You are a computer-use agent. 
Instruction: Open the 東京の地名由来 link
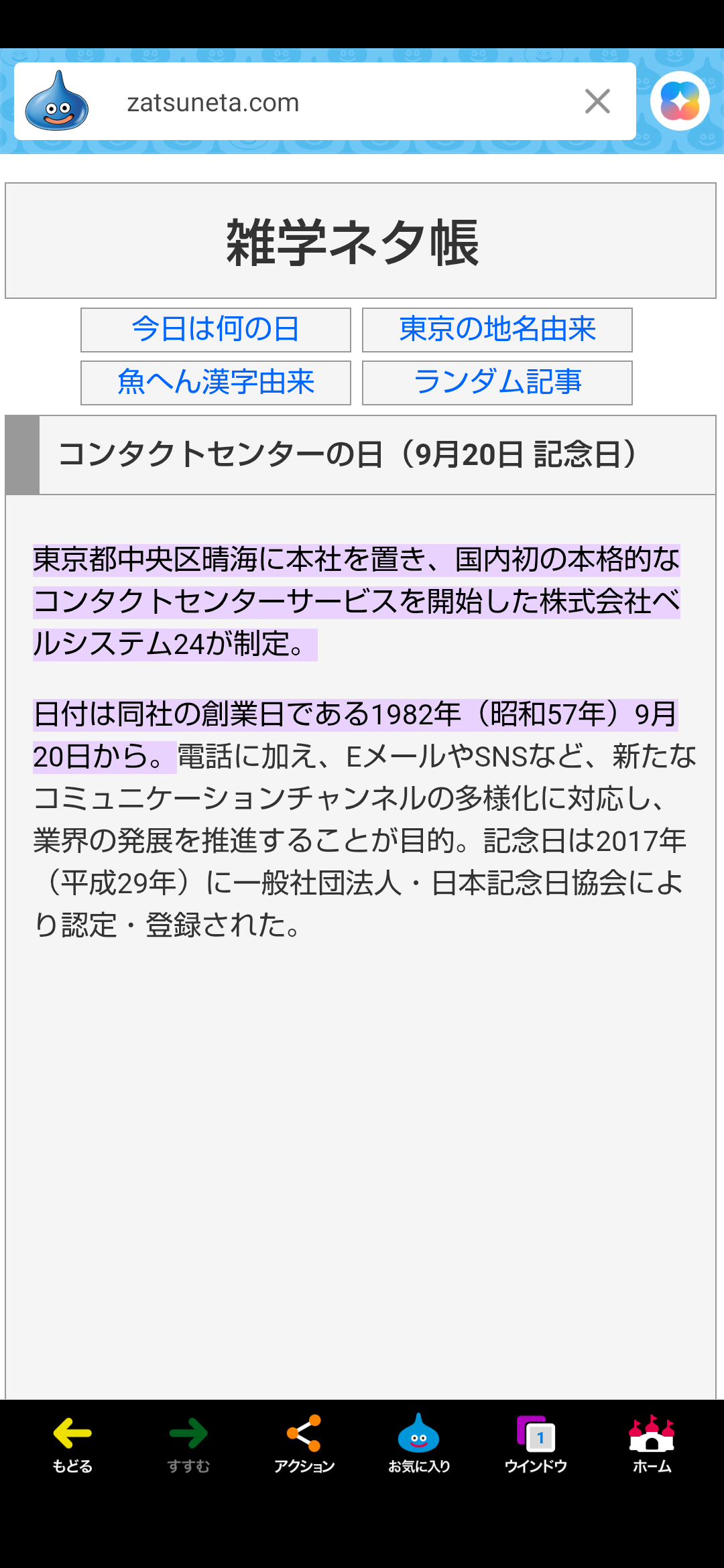coord(497,330)
